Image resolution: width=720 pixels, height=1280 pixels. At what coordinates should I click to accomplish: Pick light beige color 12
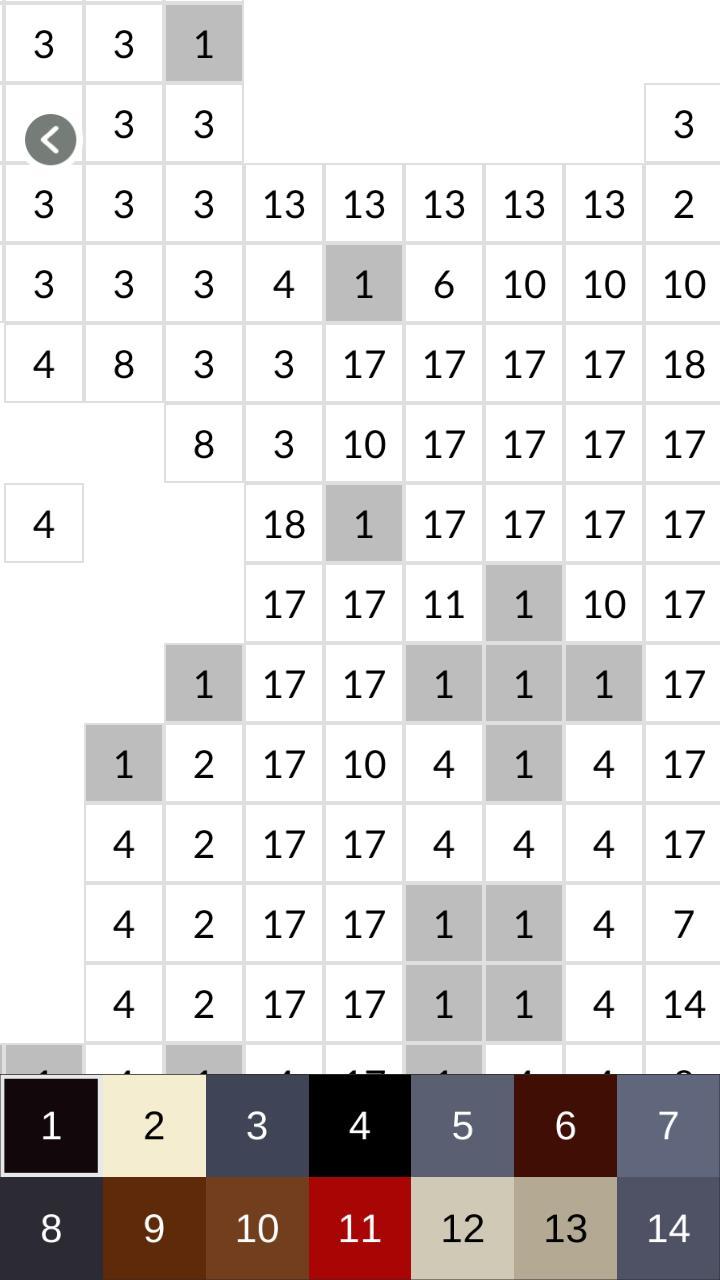(x=462, y=1228)
